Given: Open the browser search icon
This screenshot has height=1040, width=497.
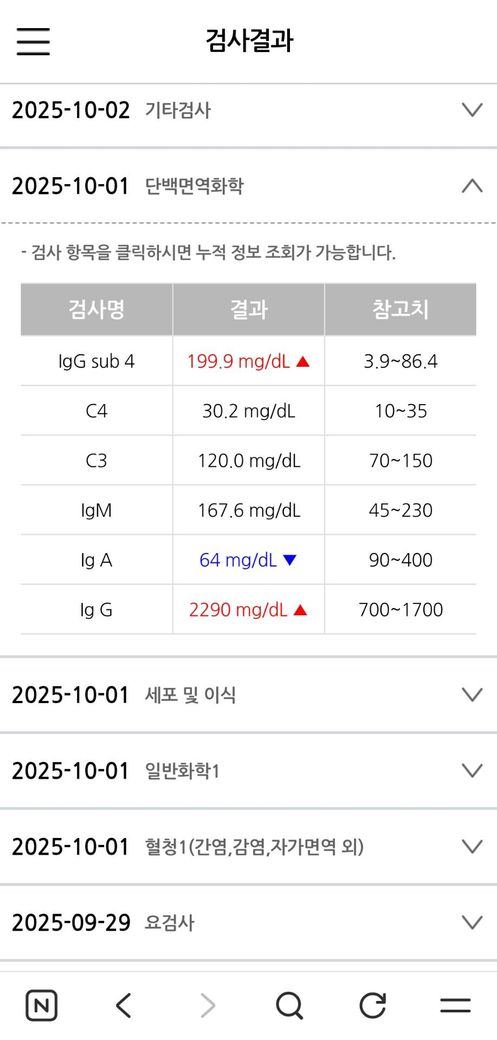Looking at the screenshot, I should (289, 1006).
